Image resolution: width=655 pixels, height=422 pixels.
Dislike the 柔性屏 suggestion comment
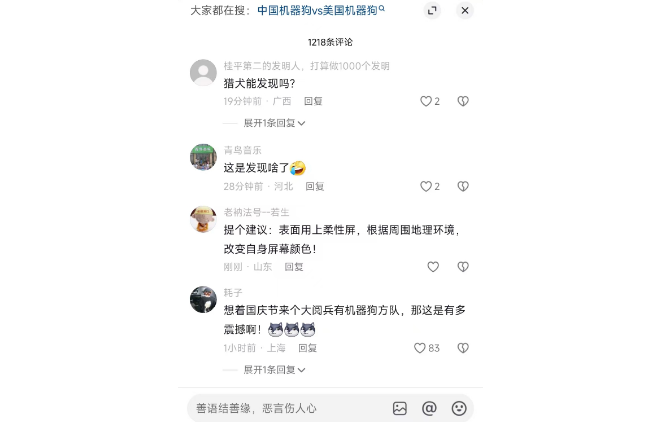(463, 267)
